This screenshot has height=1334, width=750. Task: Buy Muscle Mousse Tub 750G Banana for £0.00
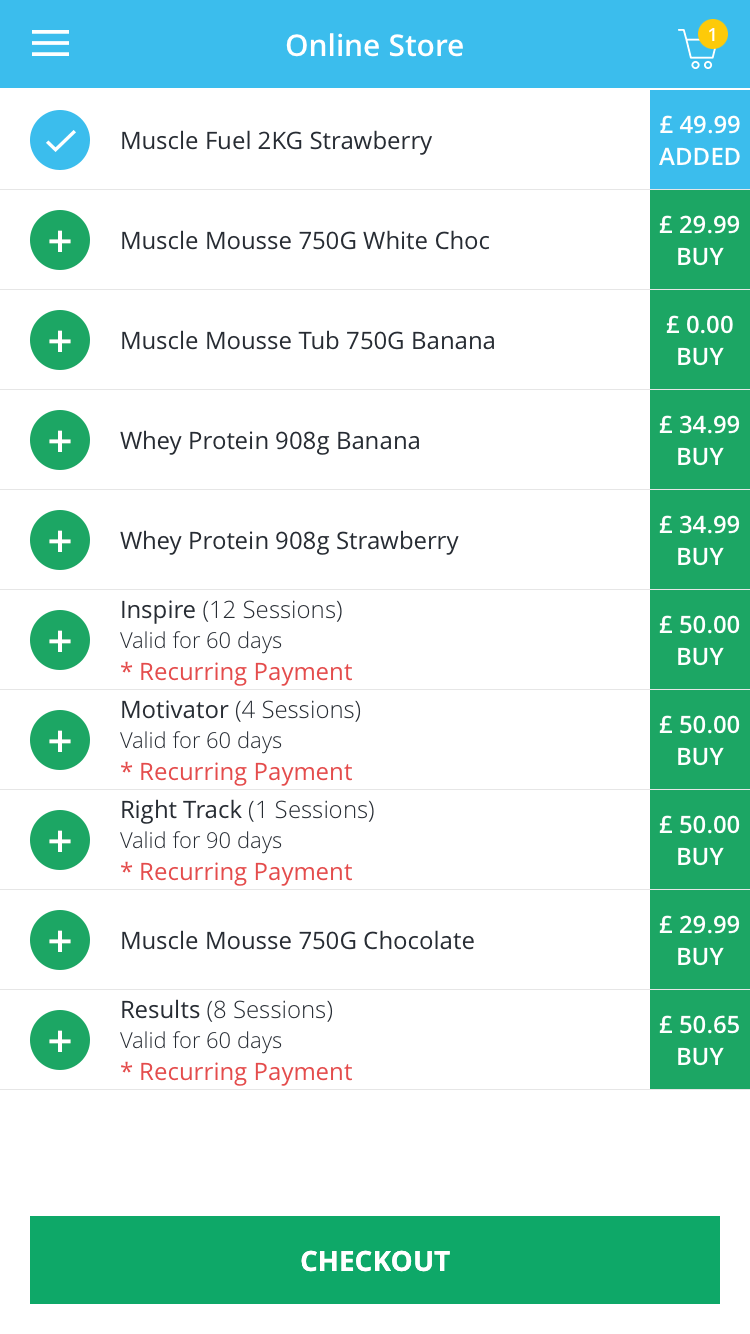[700, 340]
